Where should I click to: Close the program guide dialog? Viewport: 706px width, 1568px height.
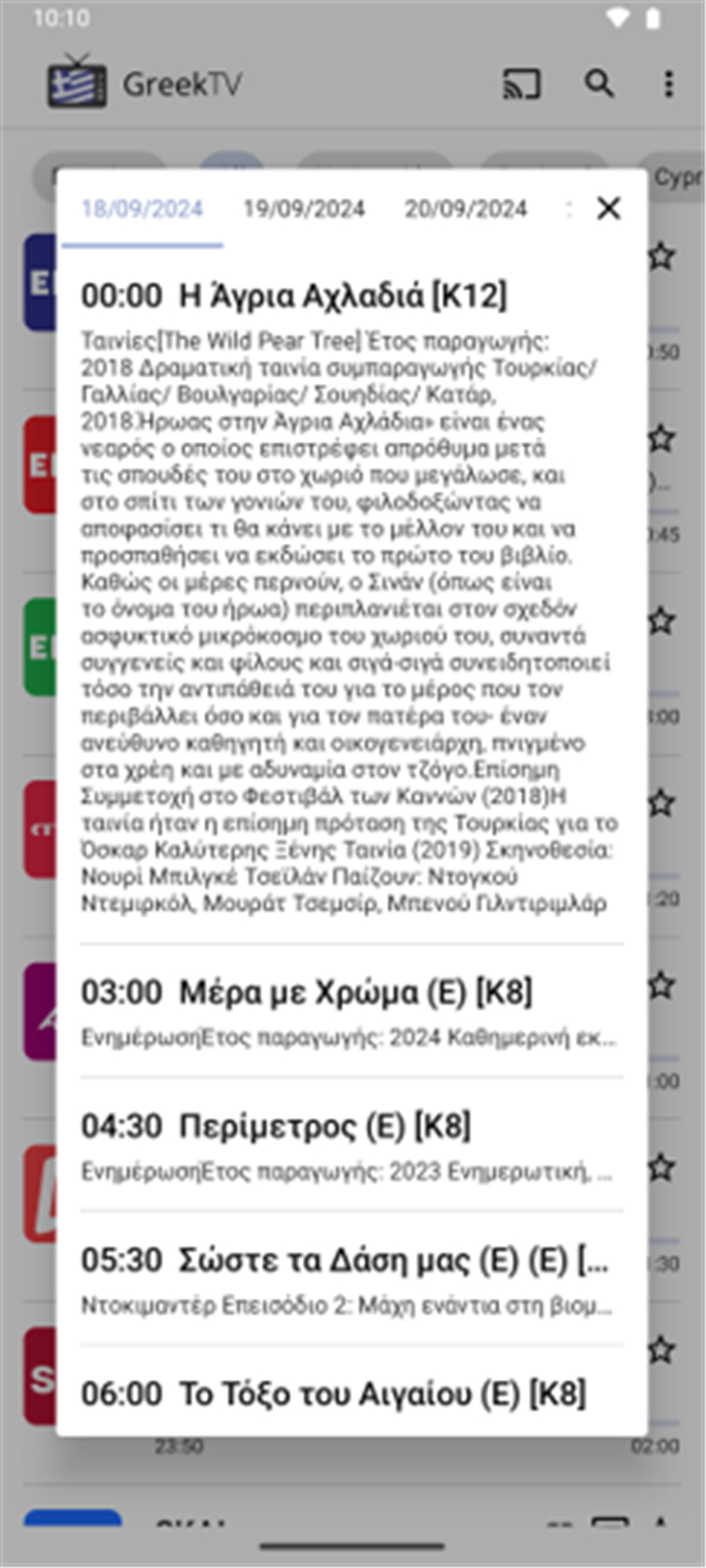pos(609,208)
